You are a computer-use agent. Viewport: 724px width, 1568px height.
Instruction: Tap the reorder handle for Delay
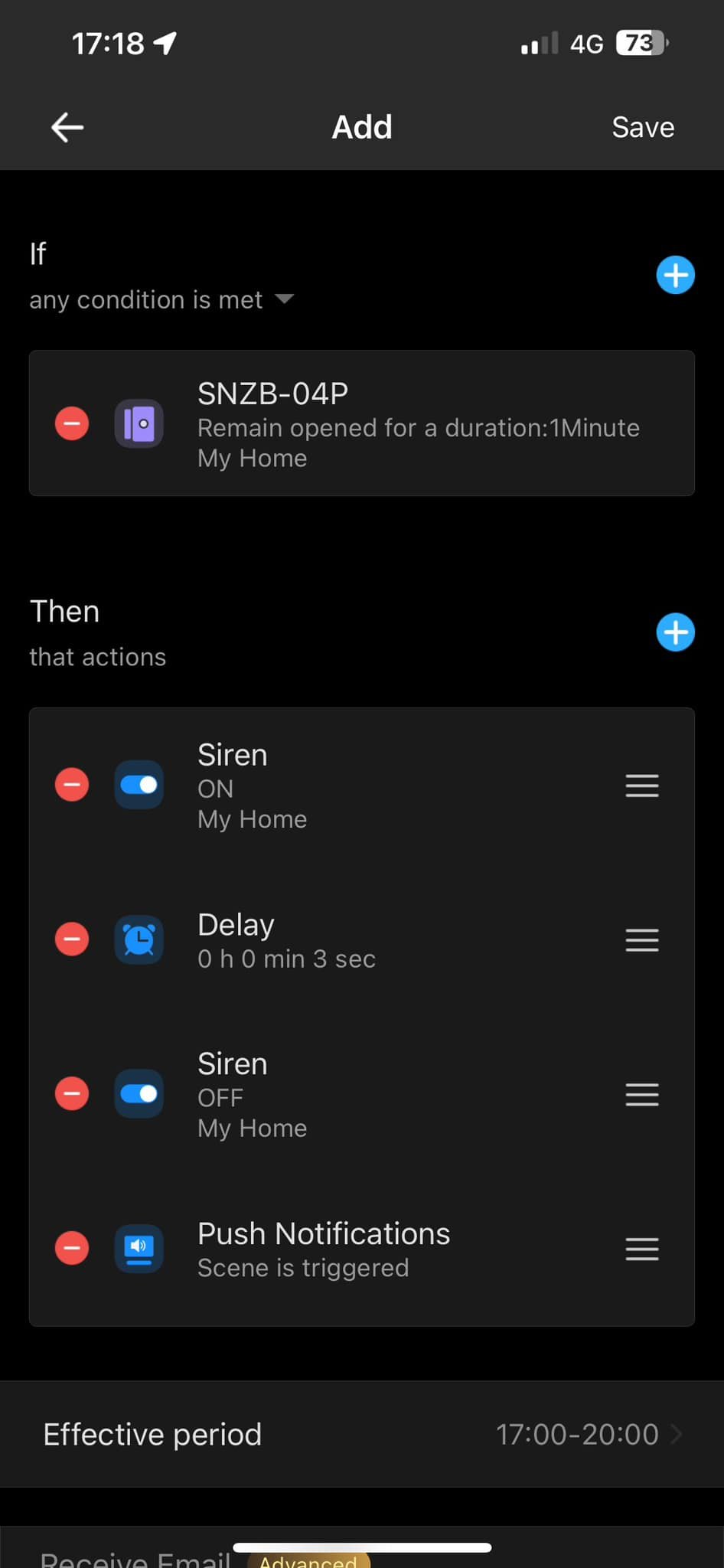[642, 940]
